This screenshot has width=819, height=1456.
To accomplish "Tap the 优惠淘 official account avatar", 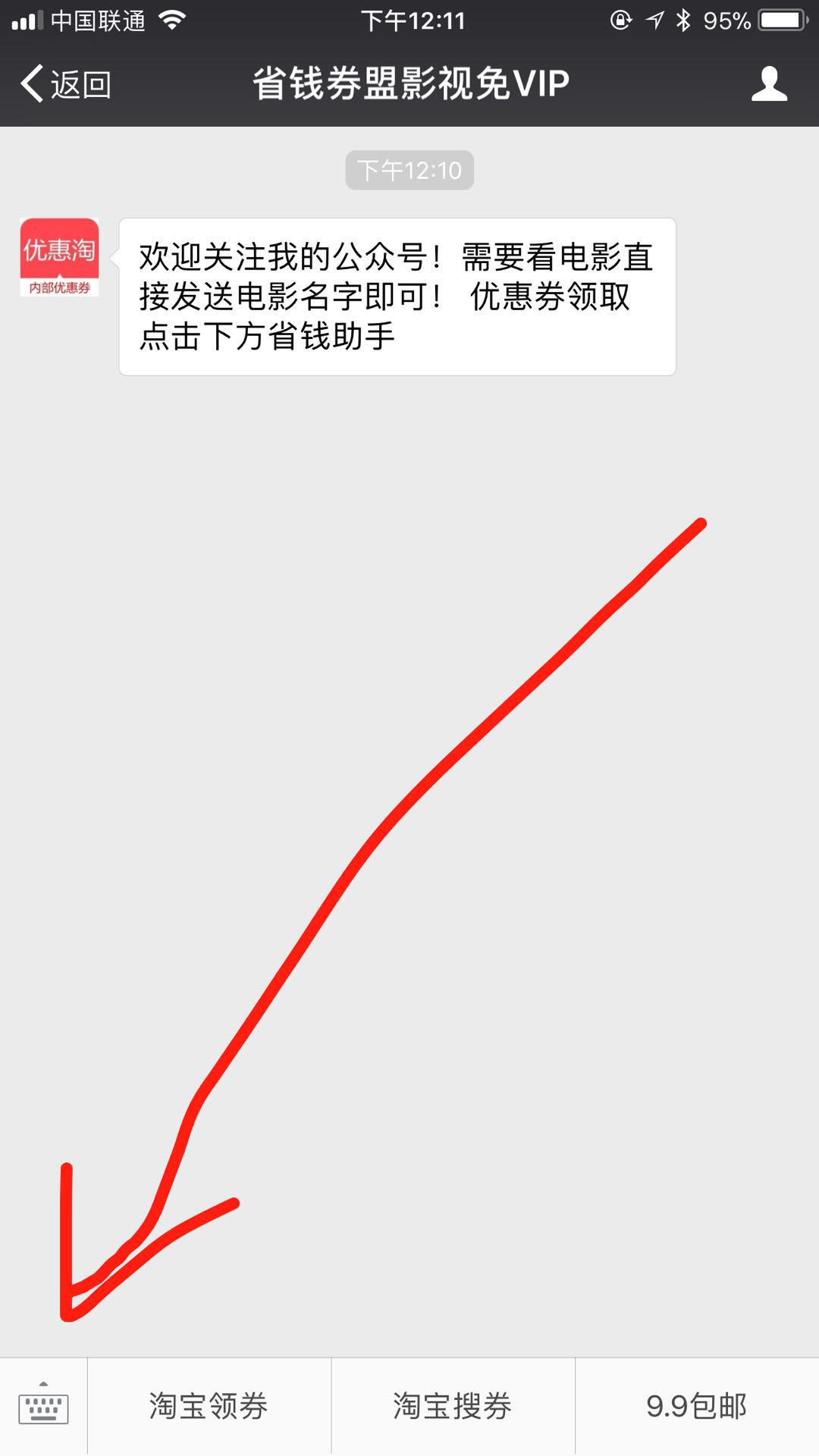I will 61,258.
